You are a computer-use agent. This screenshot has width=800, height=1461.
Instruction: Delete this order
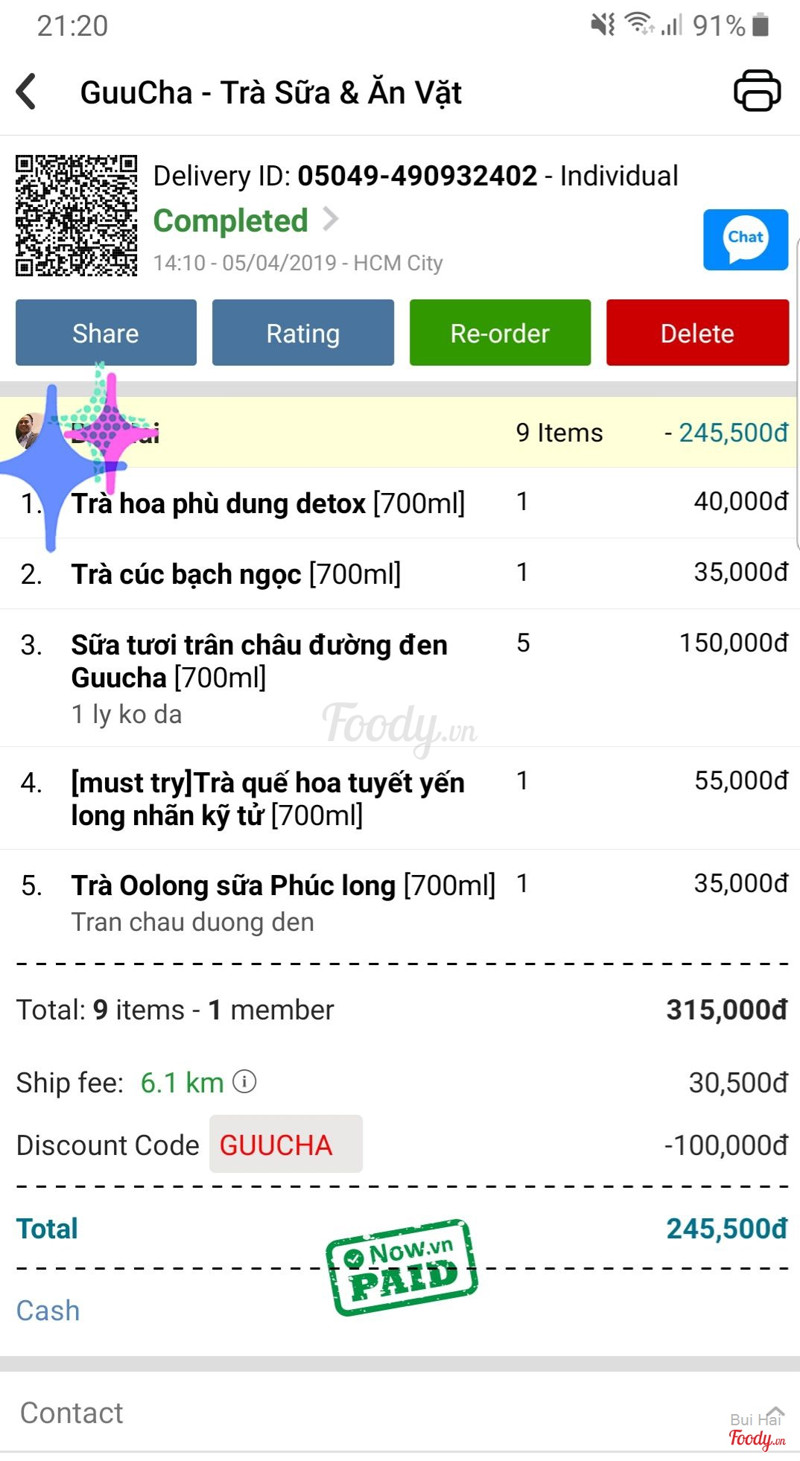pyautogui.click(x=697, y=333)
